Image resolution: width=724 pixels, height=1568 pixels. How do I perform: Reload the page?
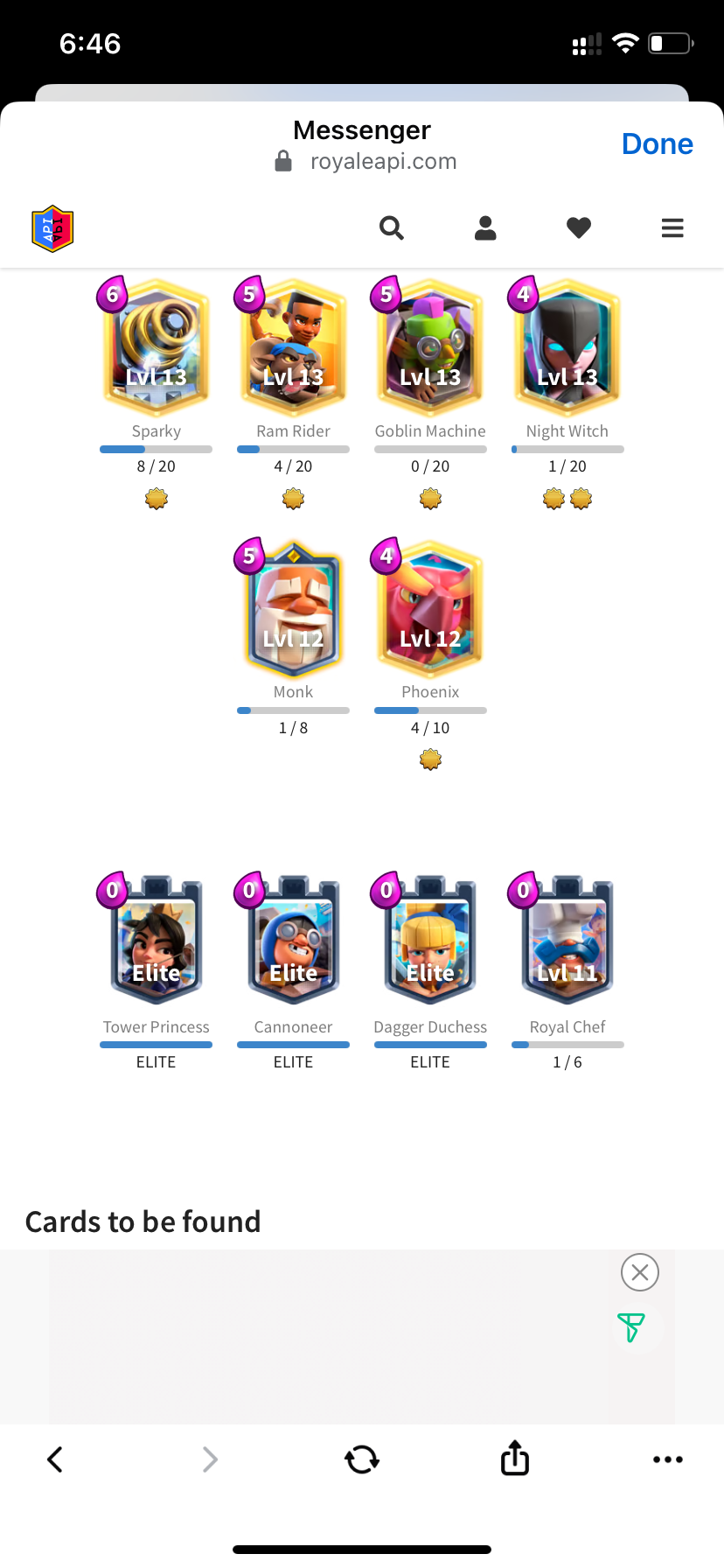tap(362, 1459)
